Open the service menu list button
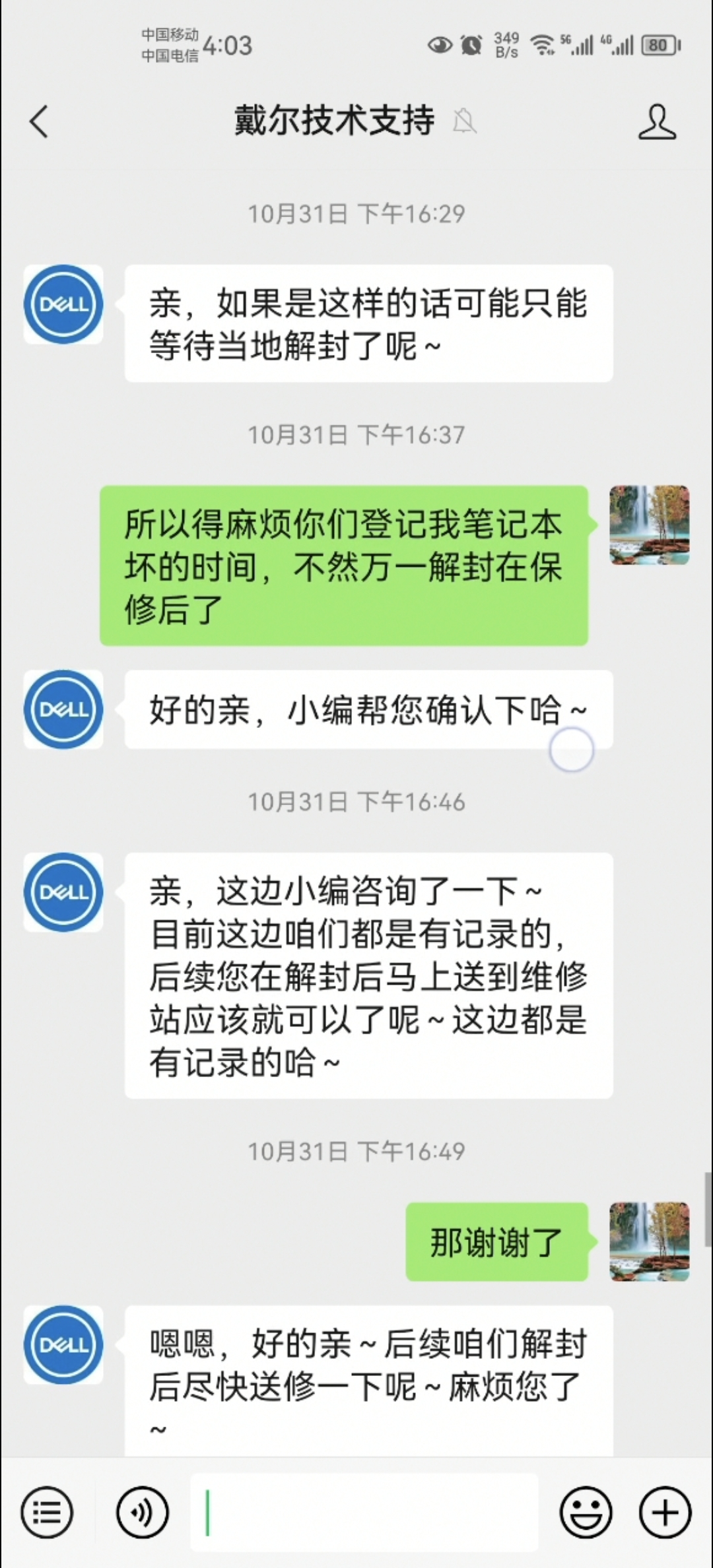The image size is (713, 1568). 46,1512
